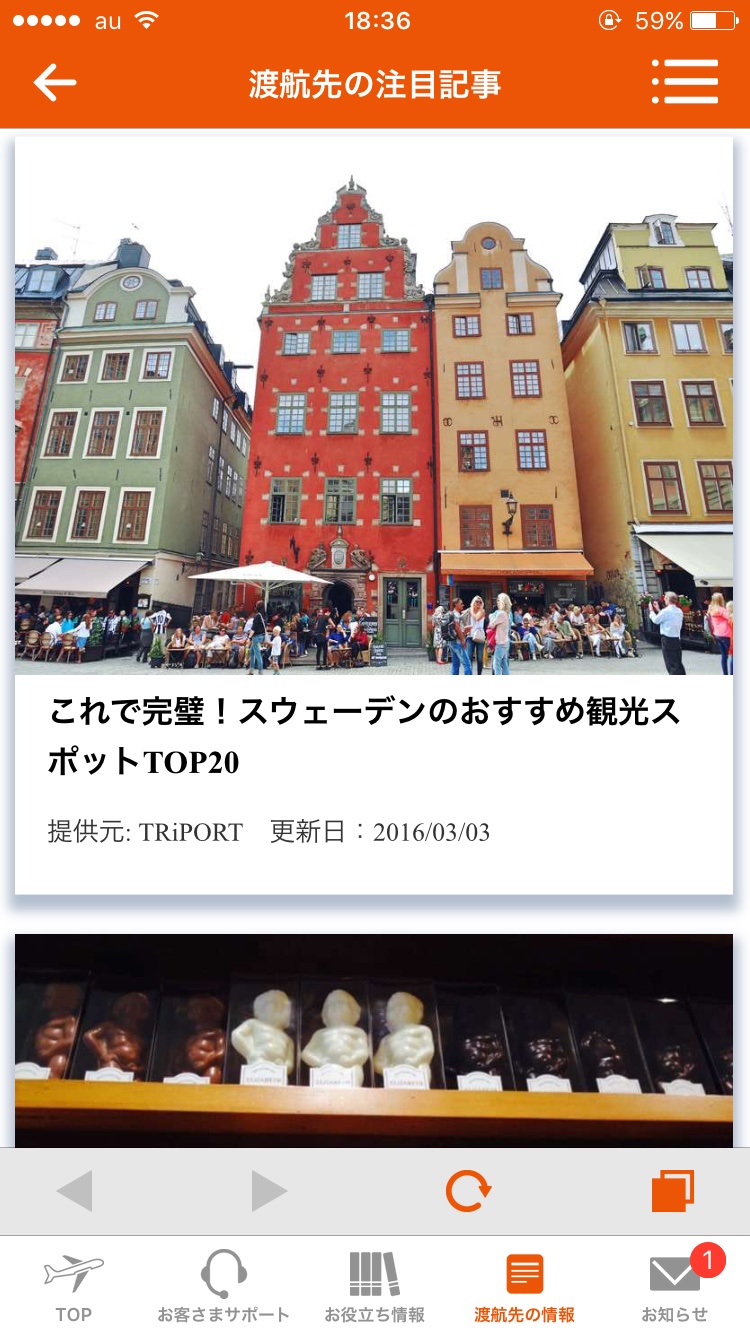Viewport: 750px width, 1334px height.
Task: Open the list menu icon in header
Action: 685,82
